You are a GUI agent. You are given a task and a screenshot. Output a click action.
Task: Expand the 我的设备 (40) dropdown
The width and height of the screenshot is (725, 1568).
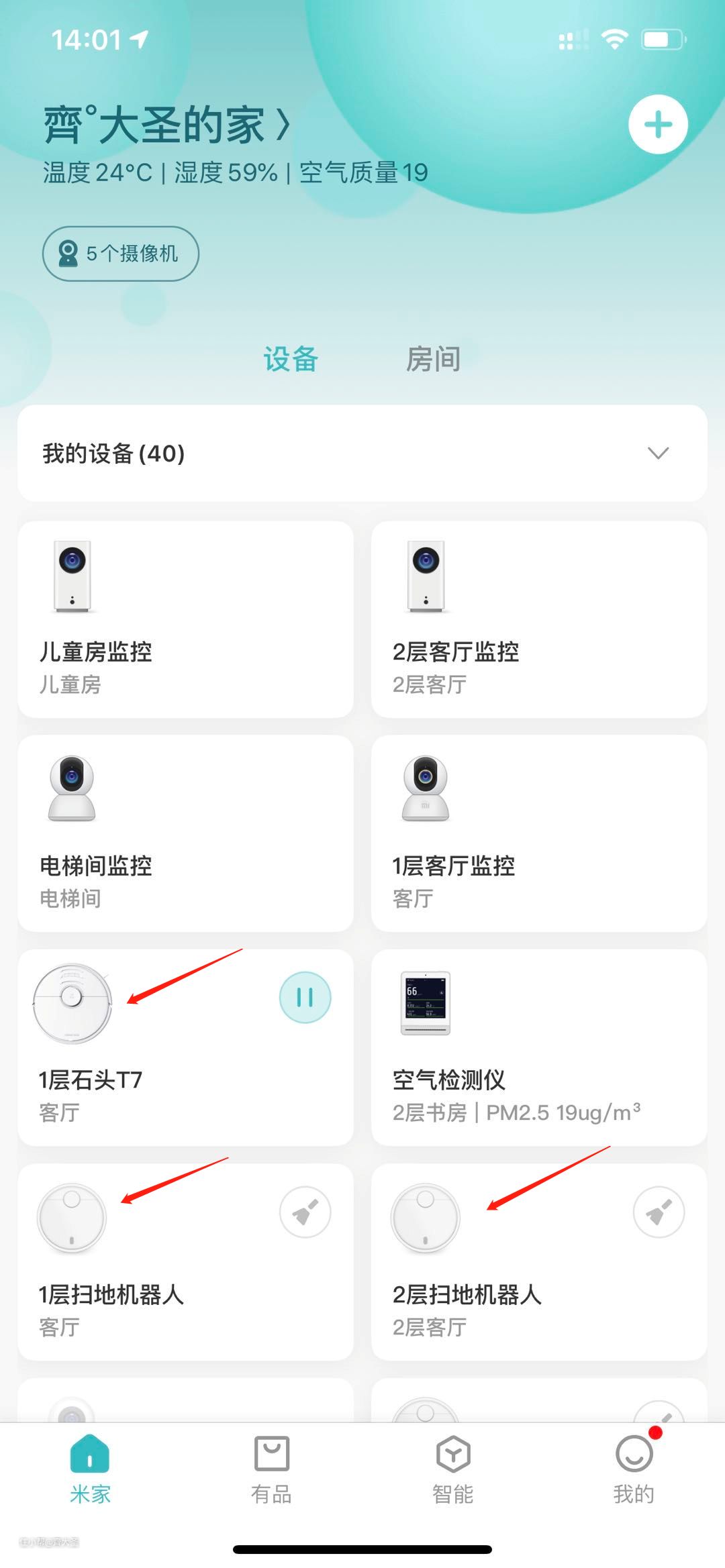tap(658, 454)
